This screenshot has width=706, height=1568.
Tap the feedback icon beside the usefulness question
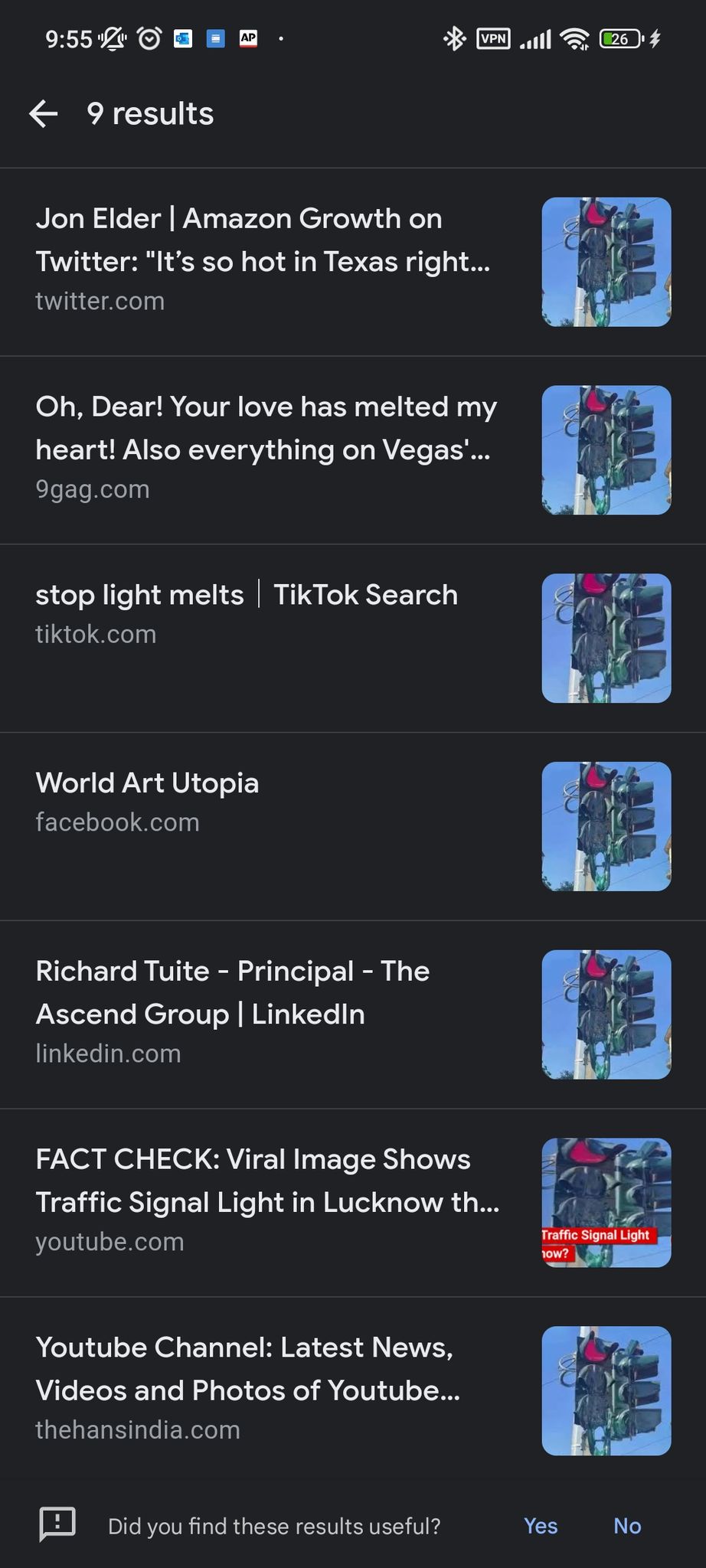pos(57,1524)
